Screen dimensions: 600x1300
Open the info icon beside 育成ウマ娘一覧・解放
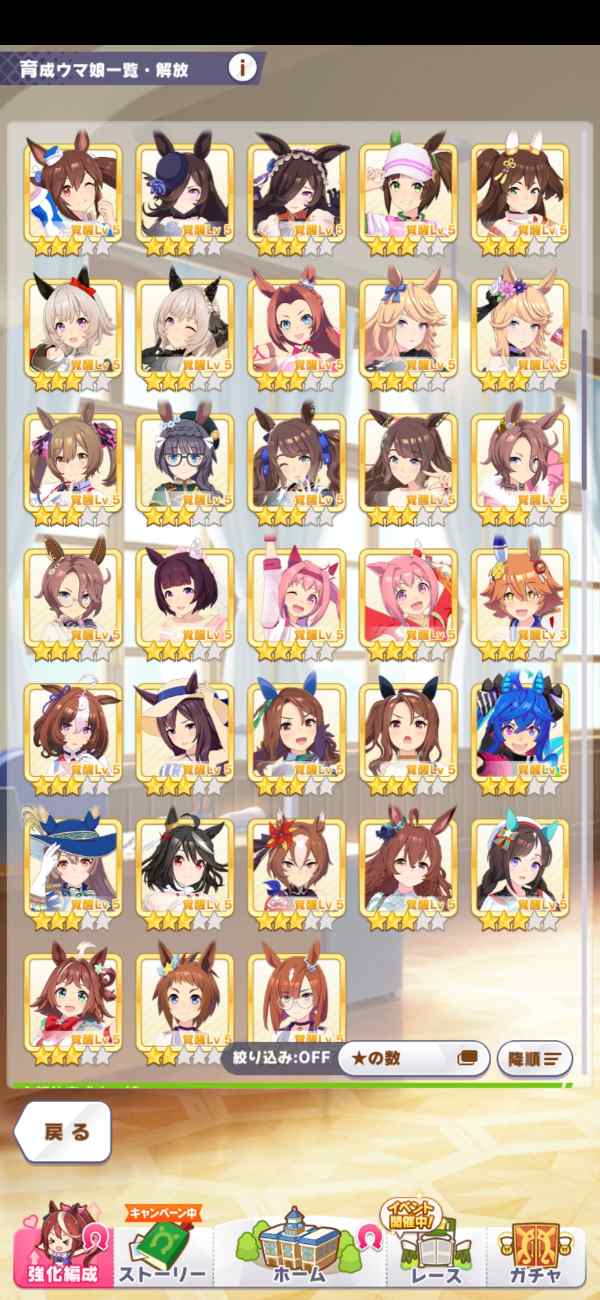coord(242,68)
